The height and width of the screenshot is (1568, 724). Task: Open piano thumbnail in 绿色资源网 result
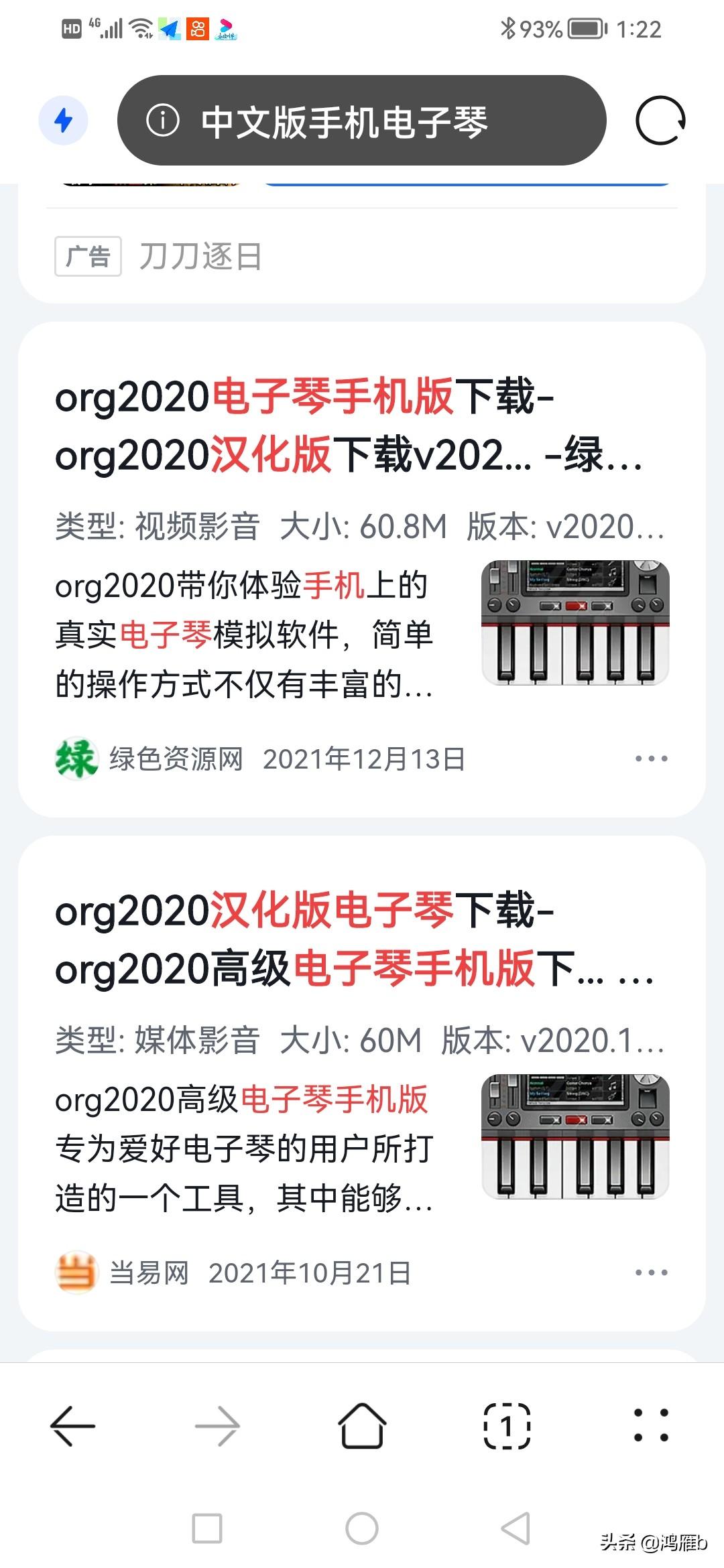(x=575, y=623)
